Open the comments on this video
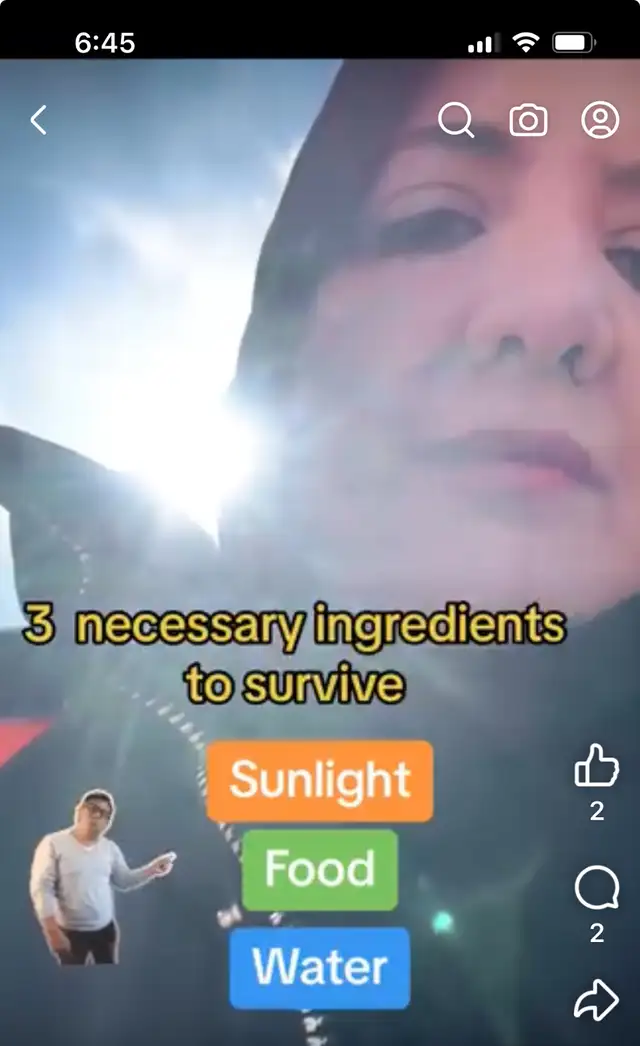This screenshot has width=640, height=1046. [597, 887]
